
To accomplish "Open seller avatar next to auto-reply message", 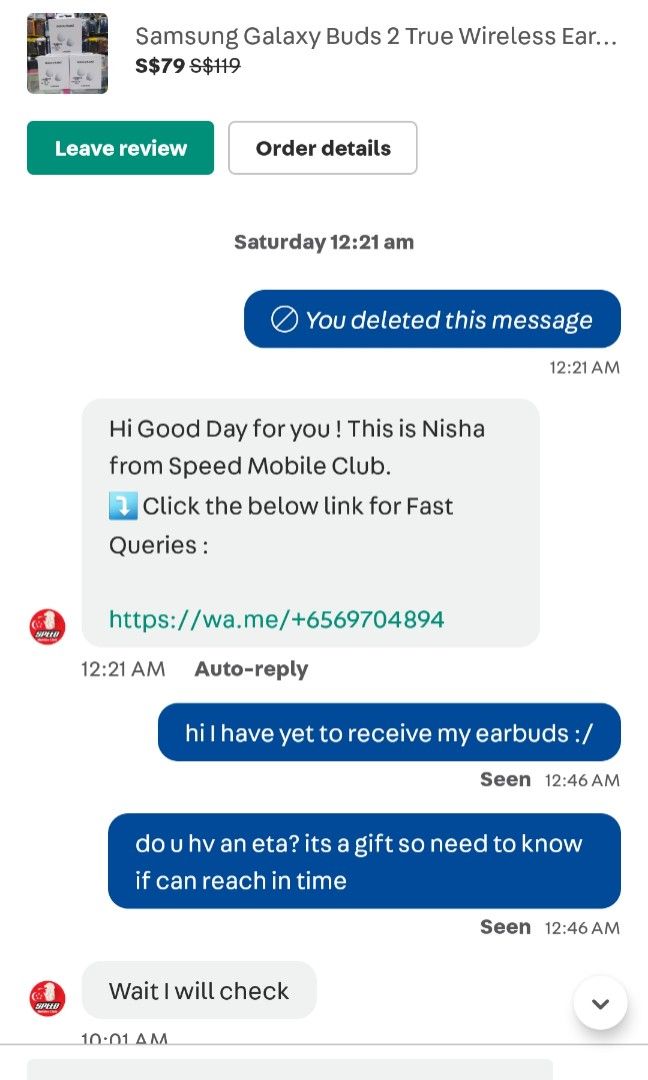I will coord(47,627).
